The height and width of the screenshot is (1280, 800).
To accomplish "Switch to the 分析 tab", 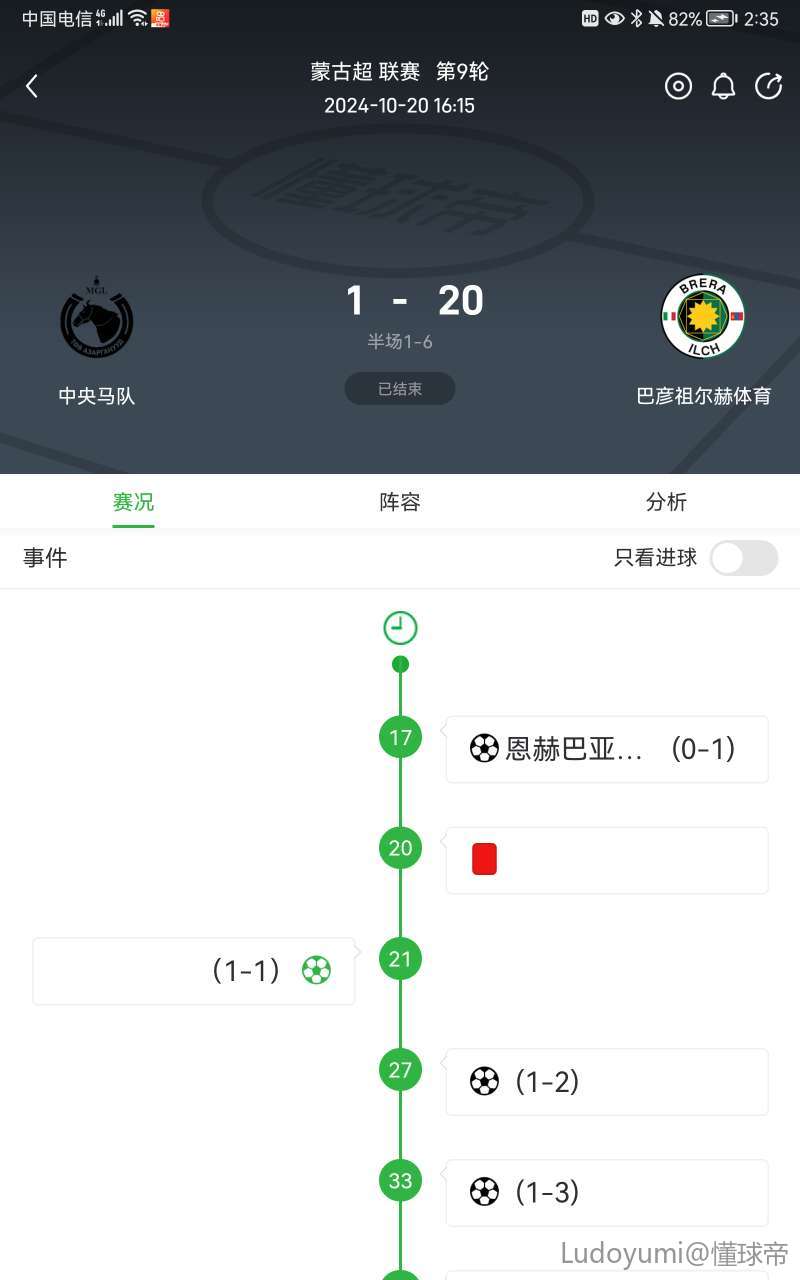I will point(666,502).
